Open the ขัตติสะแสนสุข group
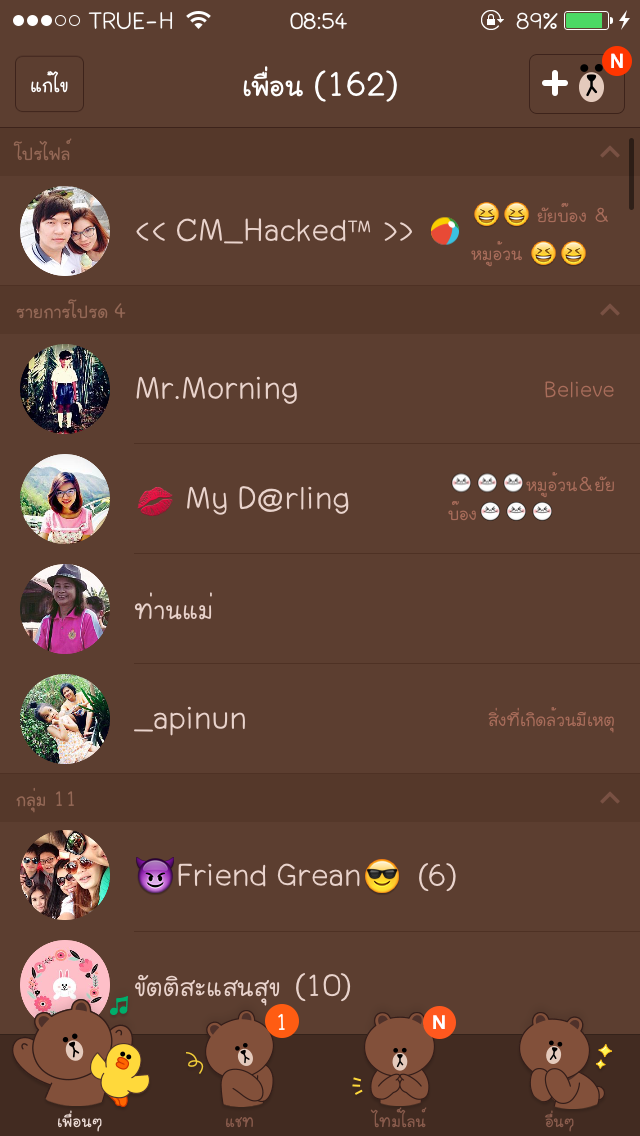 (320, 984)
